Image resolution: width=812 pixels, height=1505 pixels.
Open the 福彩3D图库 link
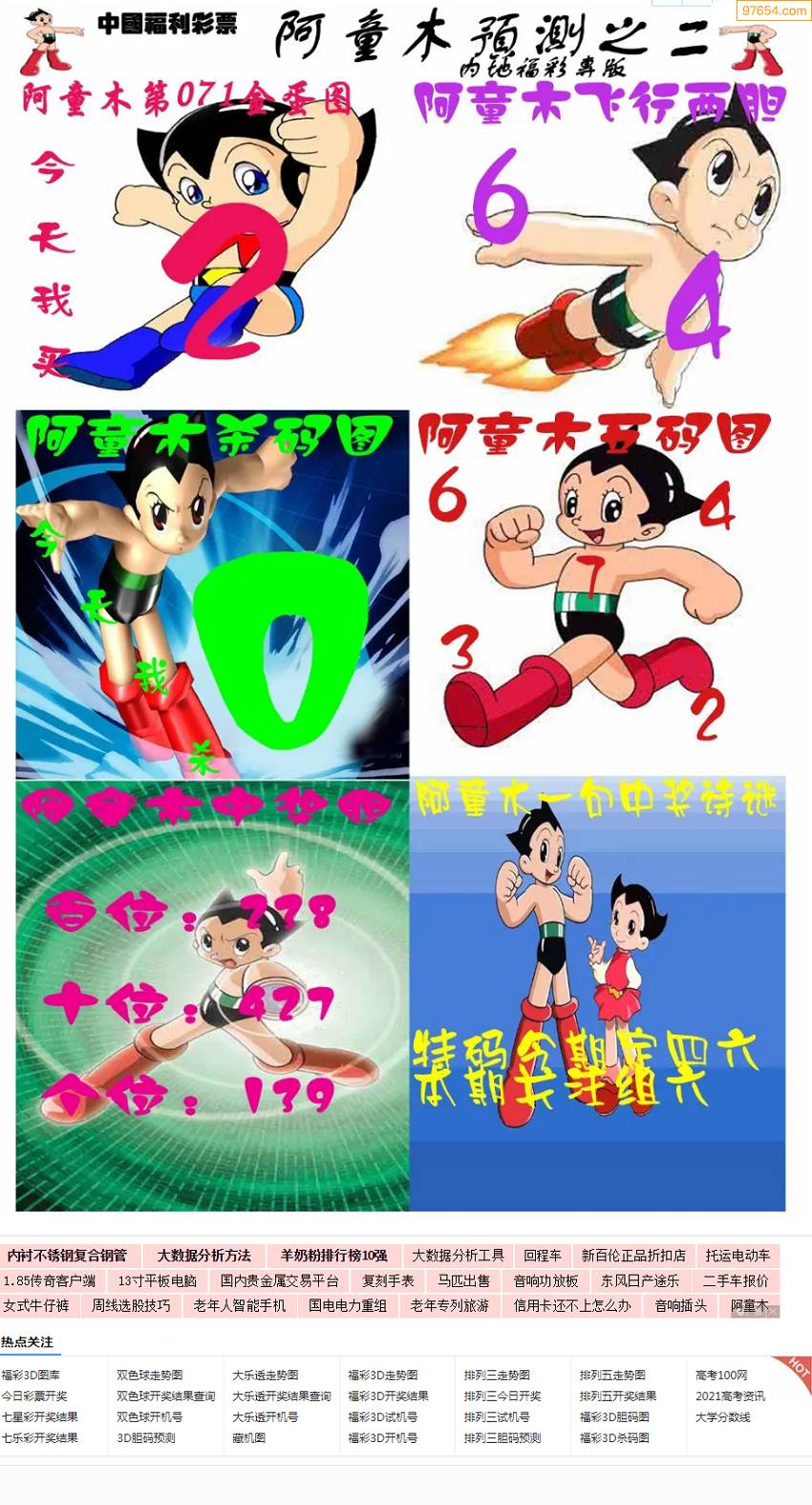coord(31,1375)
